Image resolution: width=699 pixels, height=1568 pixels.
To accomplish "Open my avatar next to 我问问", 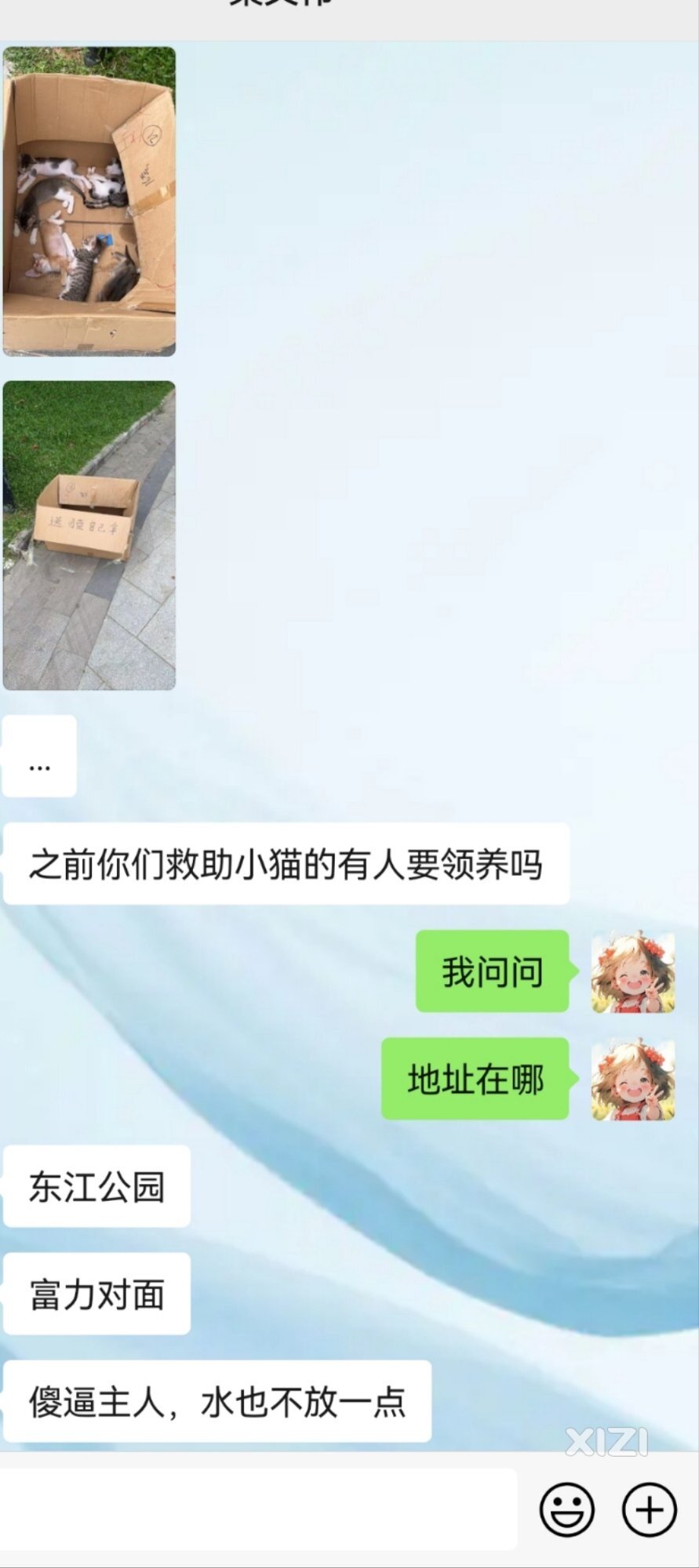I will point(632,972).
